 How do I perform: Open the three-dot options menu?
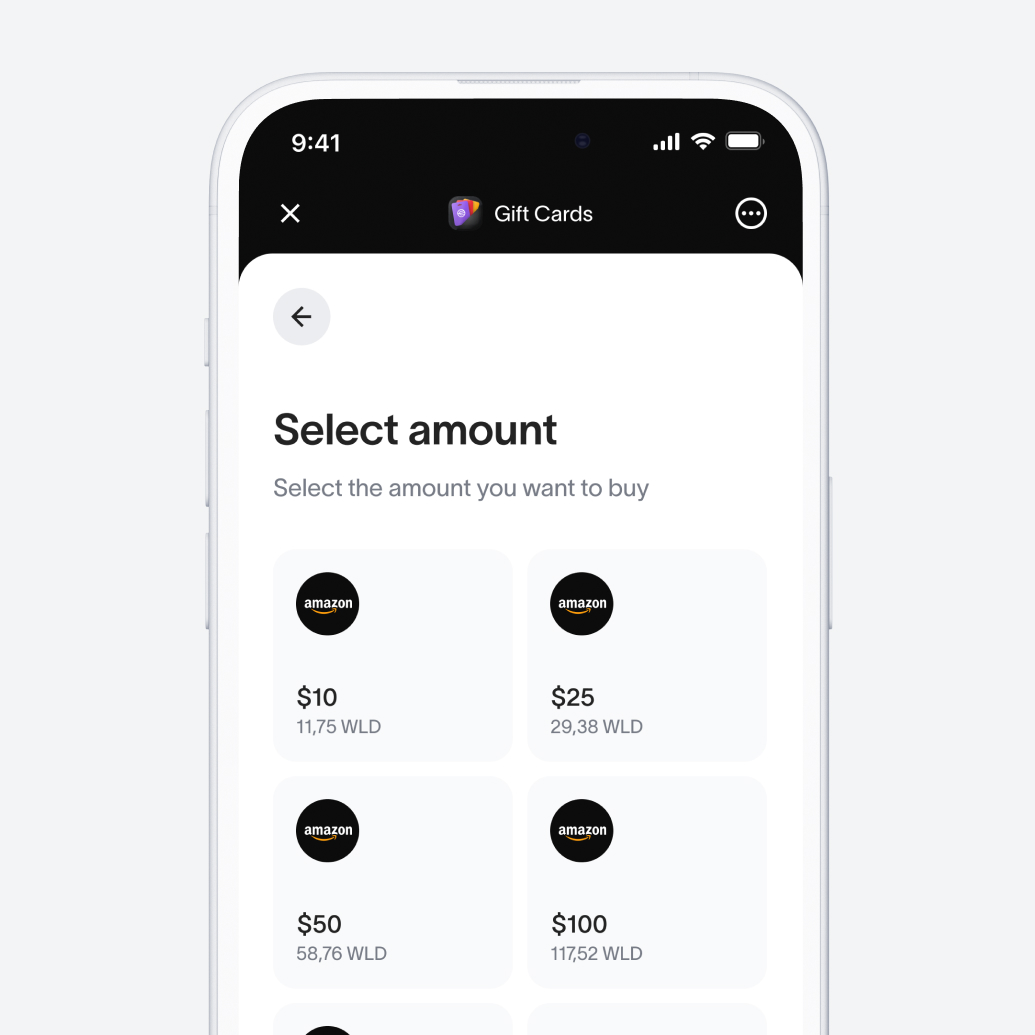coord(750,213)
